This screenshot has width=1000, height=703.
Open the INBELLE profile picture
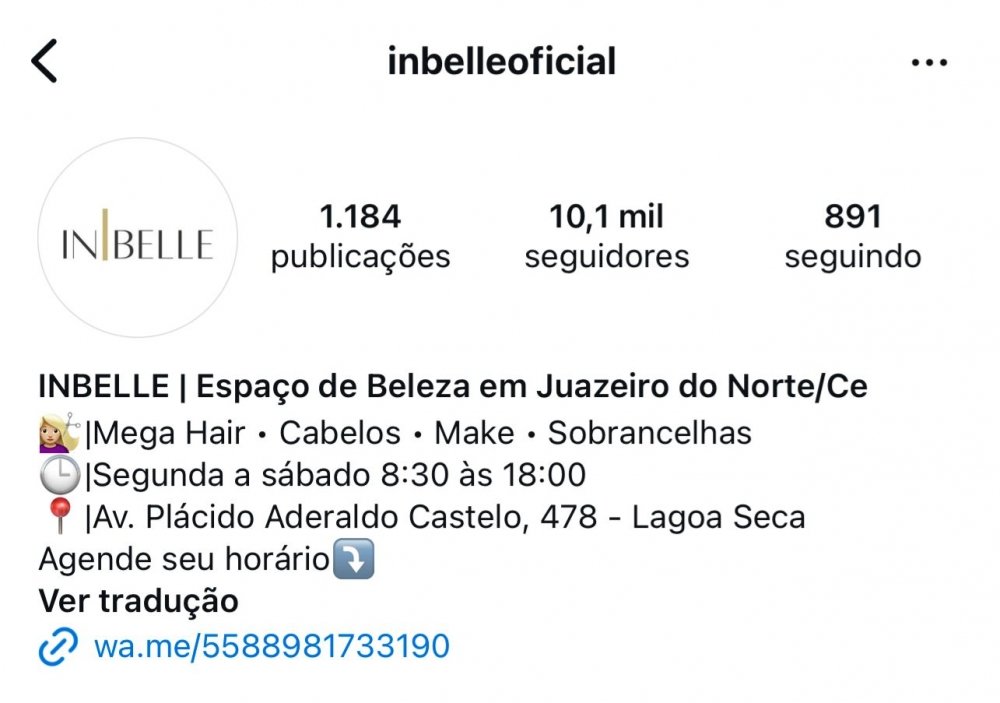click(137, 238)
